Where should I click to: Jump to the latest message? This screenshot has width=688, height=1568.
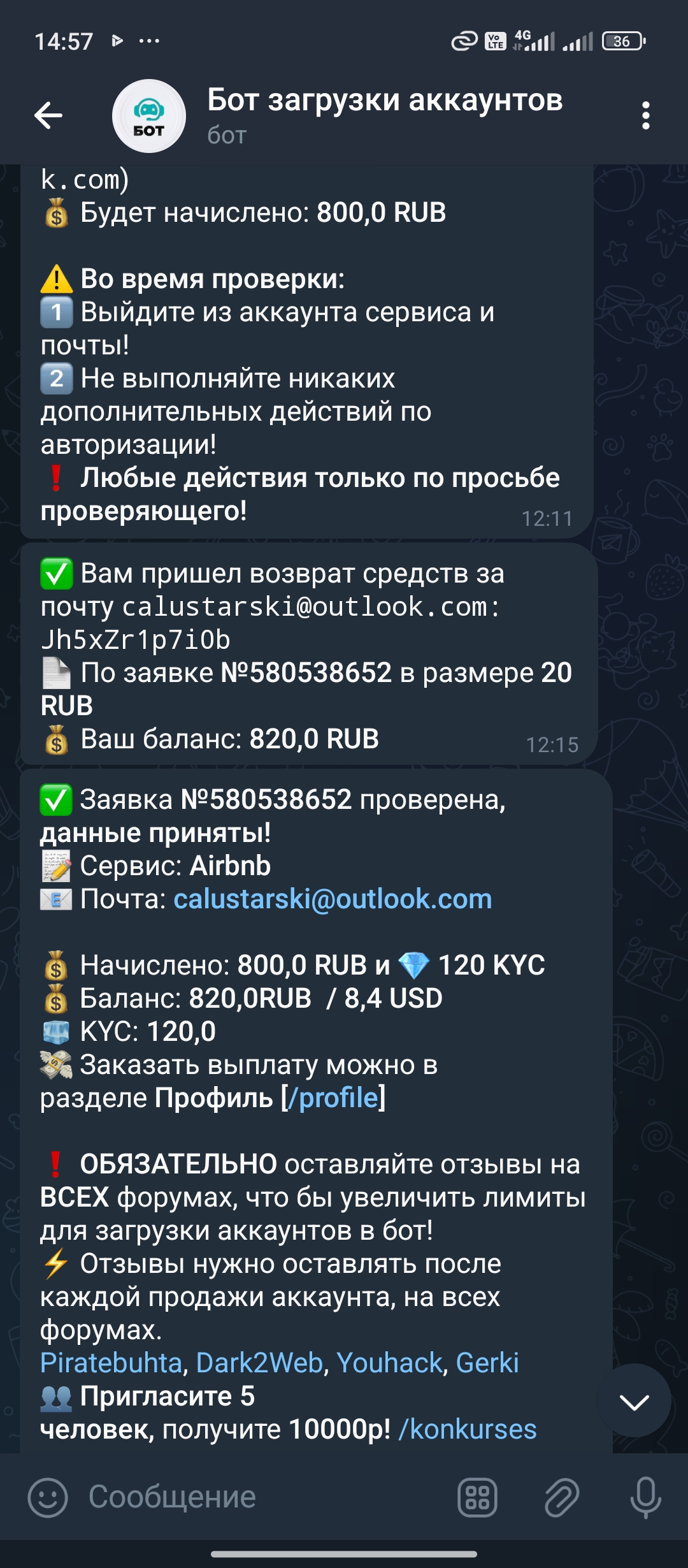click(x=634, y=1401)
